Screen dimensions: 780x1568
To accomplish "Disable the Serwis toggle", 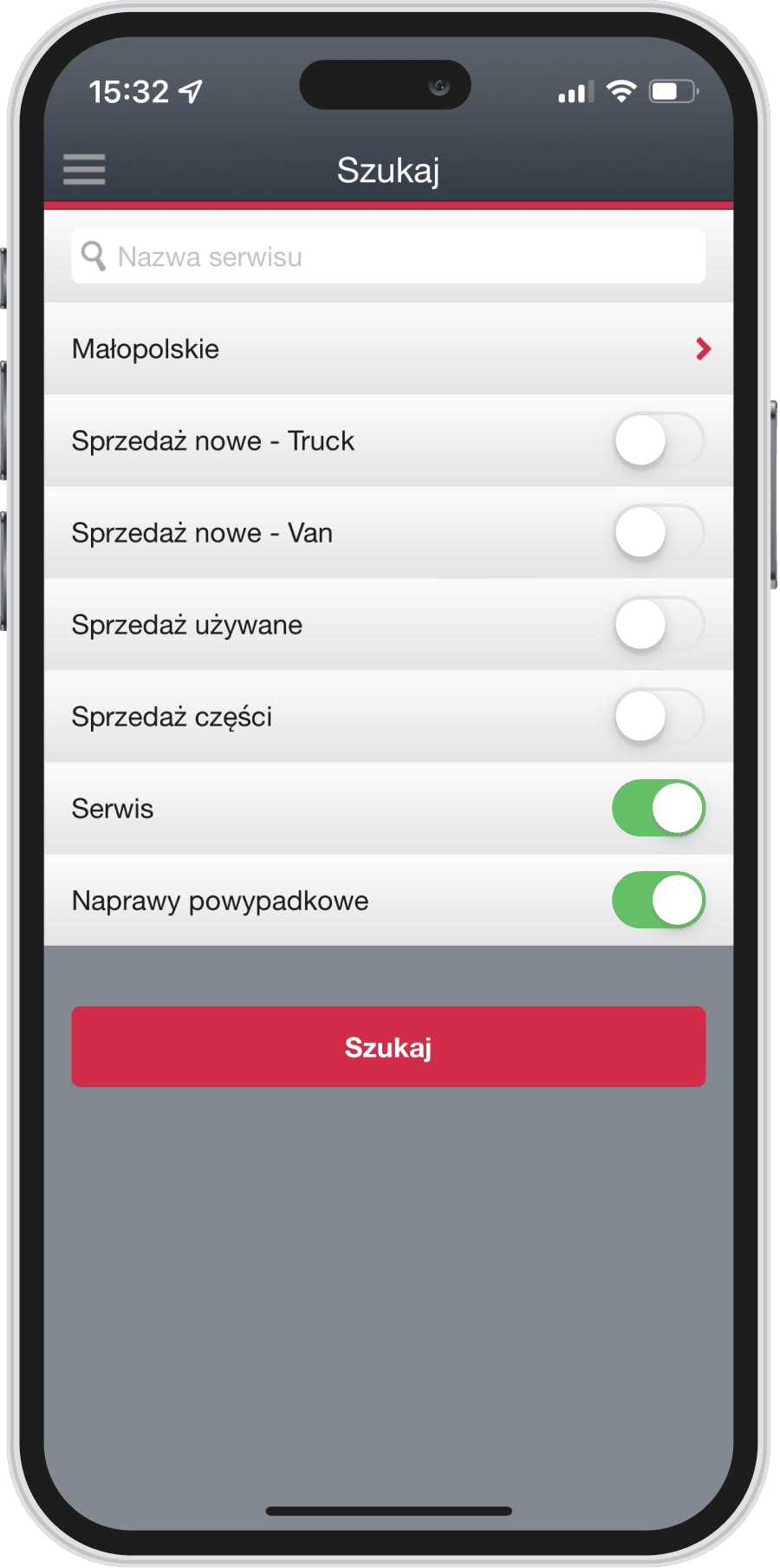I will tap(659, 808).
